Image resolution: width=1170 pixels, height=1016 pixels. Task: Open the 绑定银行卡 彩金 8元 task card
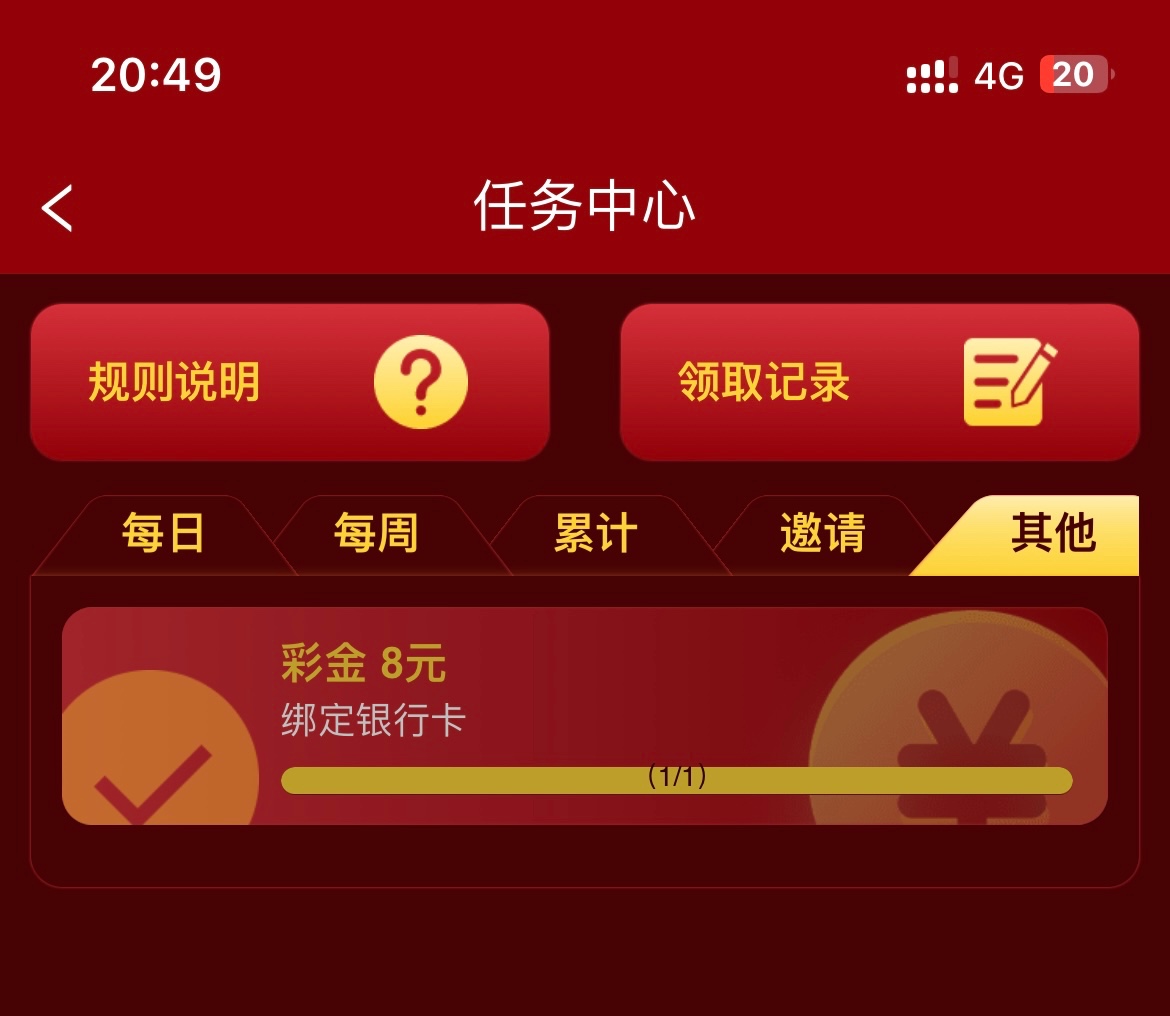[x=584, y=716]
